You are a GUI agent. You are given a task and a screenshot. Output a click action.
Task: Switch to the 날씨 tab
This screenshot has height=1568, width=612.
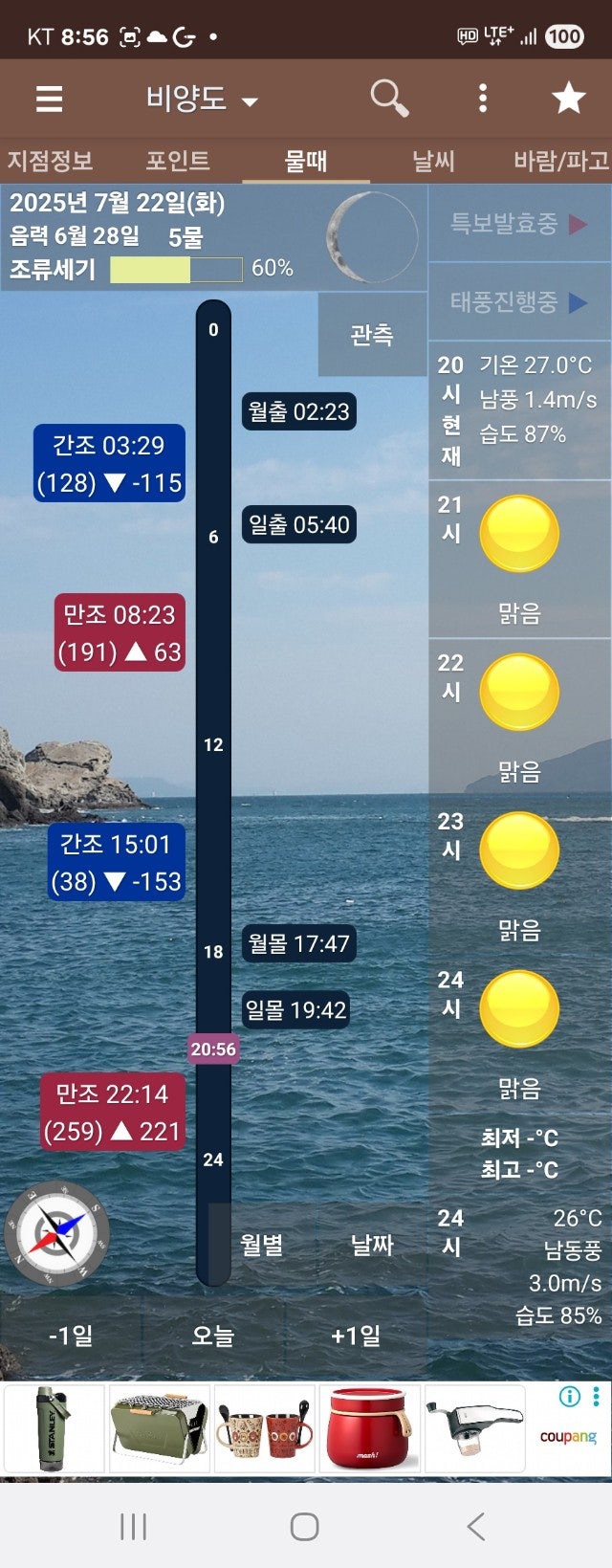433,161
